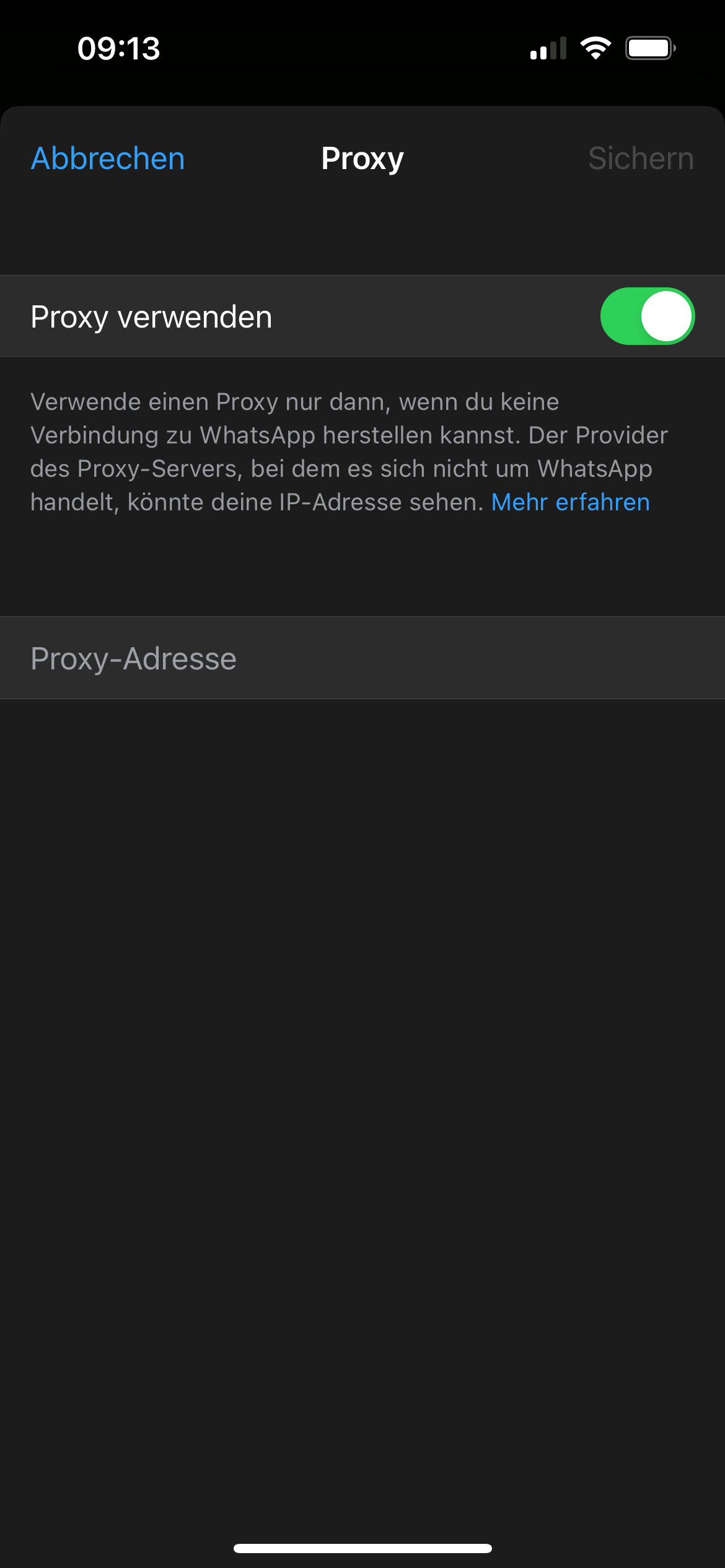Image resolution: width=725 pixels, height=1568 pixels.
Task: Tap Sichern to save proxy settings
Action: pyautogui.click(x=641, y=159)
